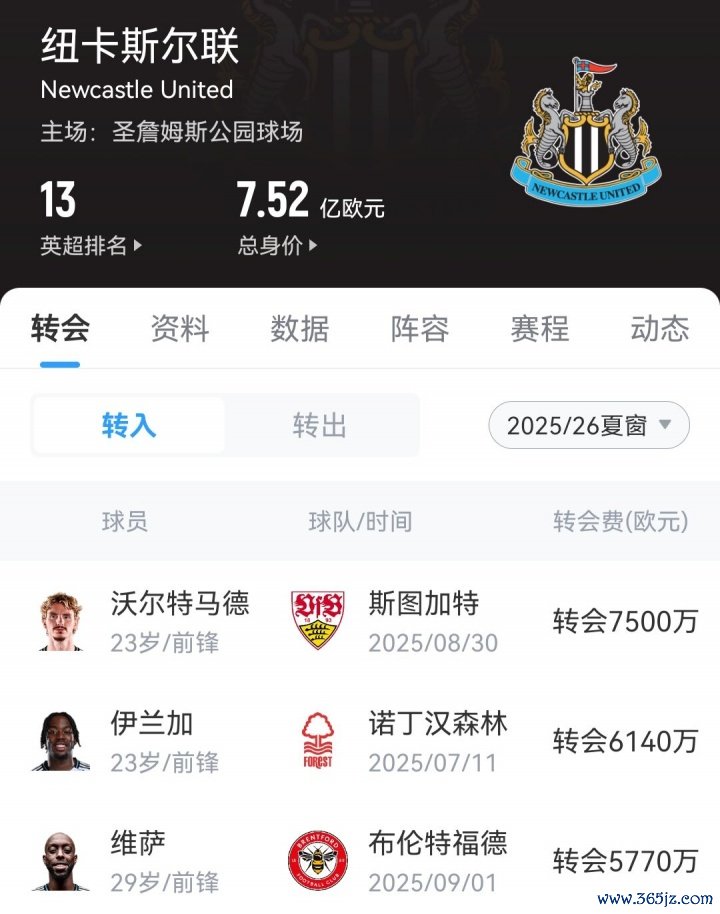Show 转出 transfers
The image size is (720, 914).
[x=320, y=425]
